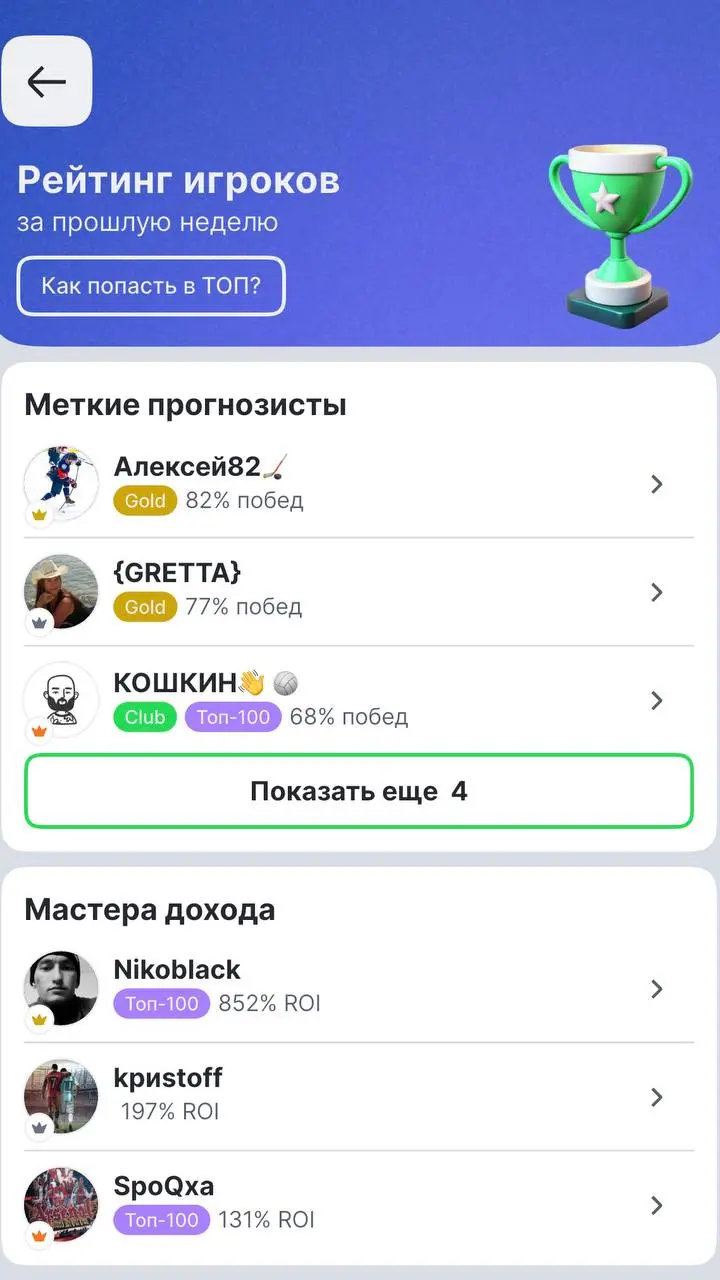Image resolution: width=720 pixels, height=1280 pixels.
Task: Select the Gold badge next to Алексей82
Action: point(144,501)
